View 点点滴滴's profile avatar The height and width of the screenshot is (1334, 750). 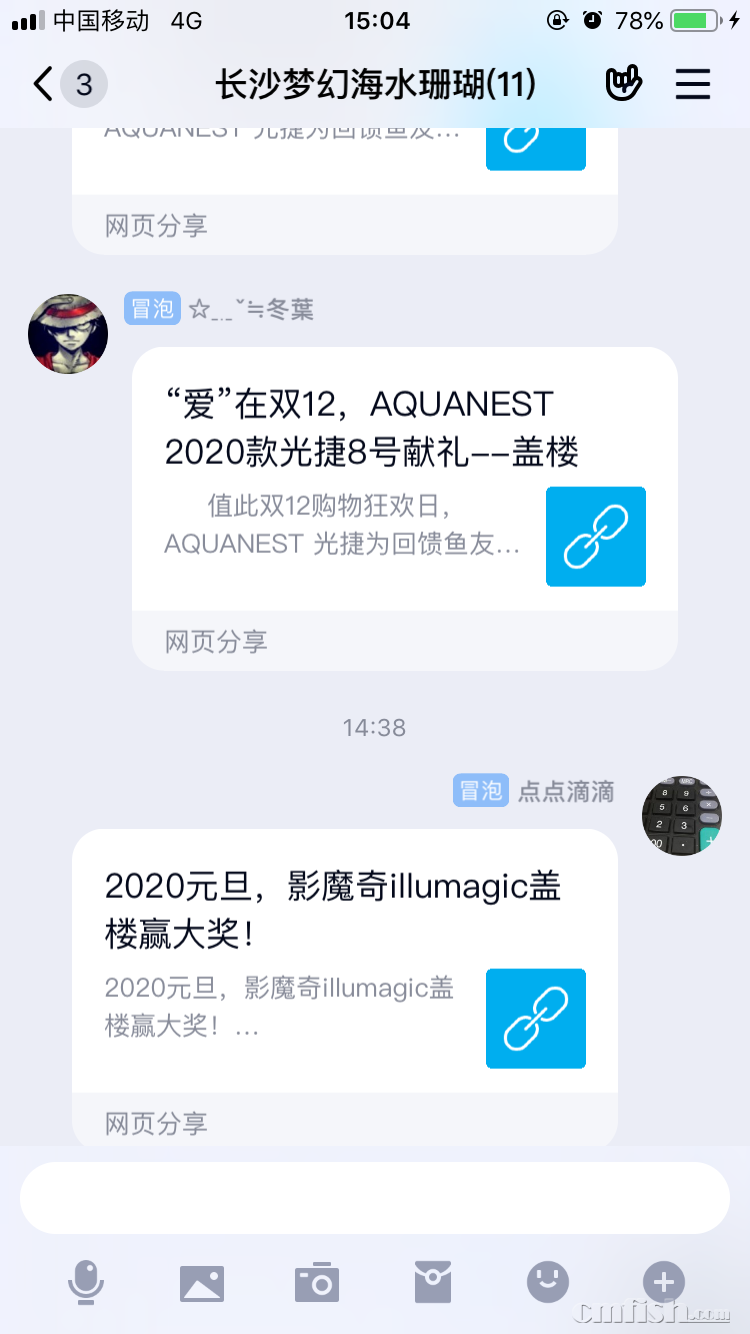pos(681,816)
